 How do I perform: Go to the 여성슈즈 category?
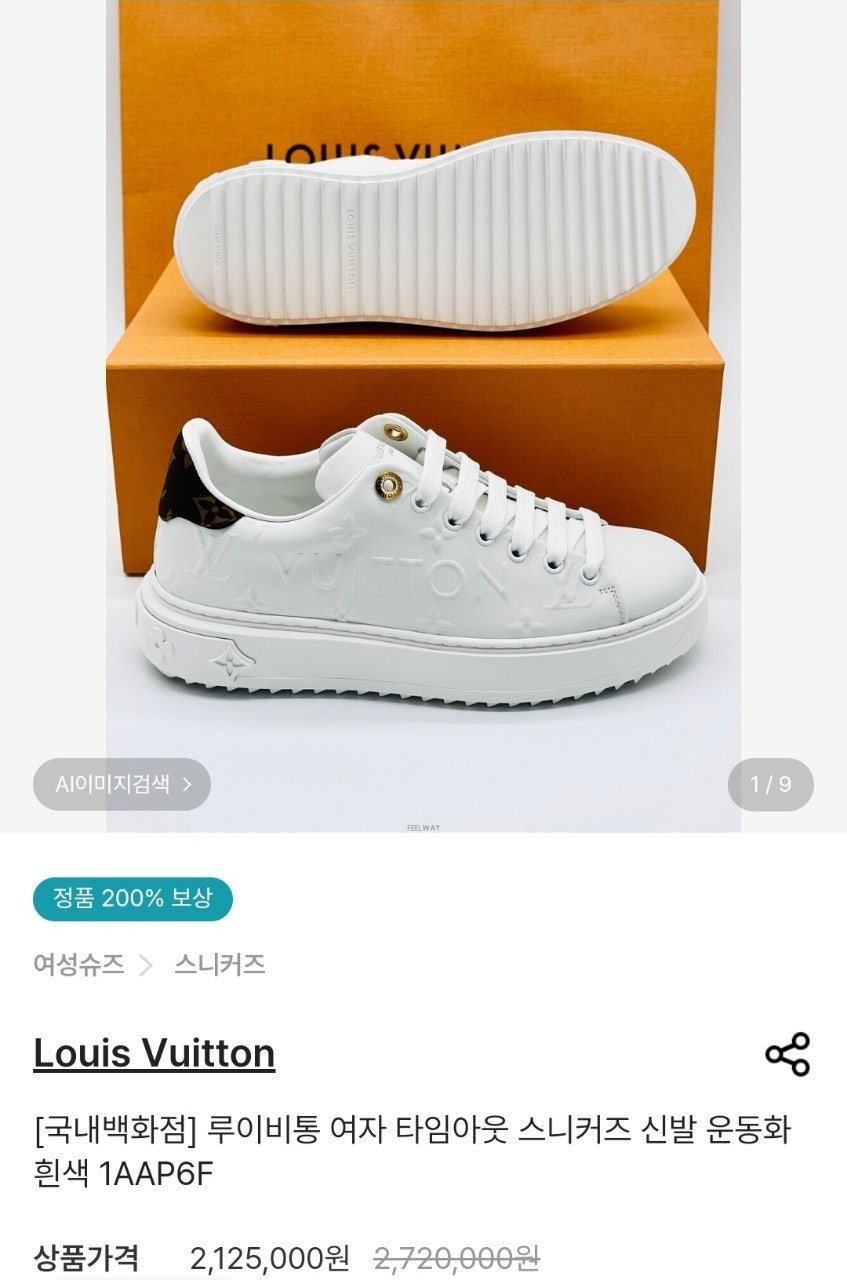pyautogui.click(x=79, y=965)
